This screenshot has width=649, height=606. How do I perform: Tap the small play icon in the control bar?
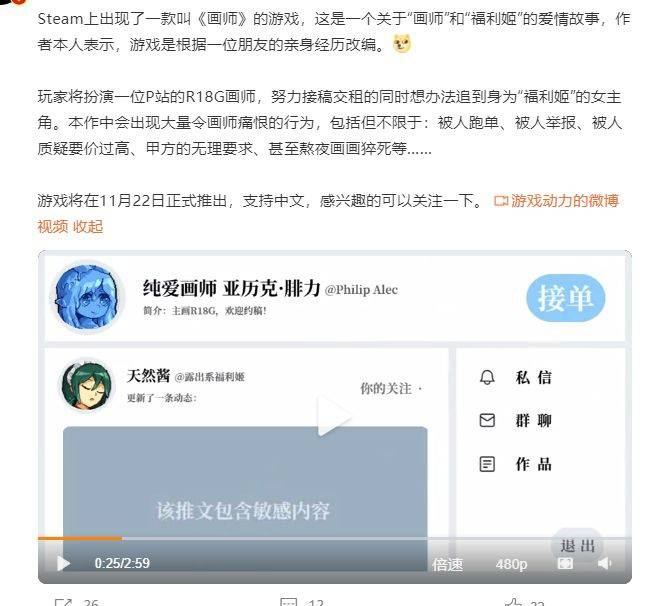(63, 564)
